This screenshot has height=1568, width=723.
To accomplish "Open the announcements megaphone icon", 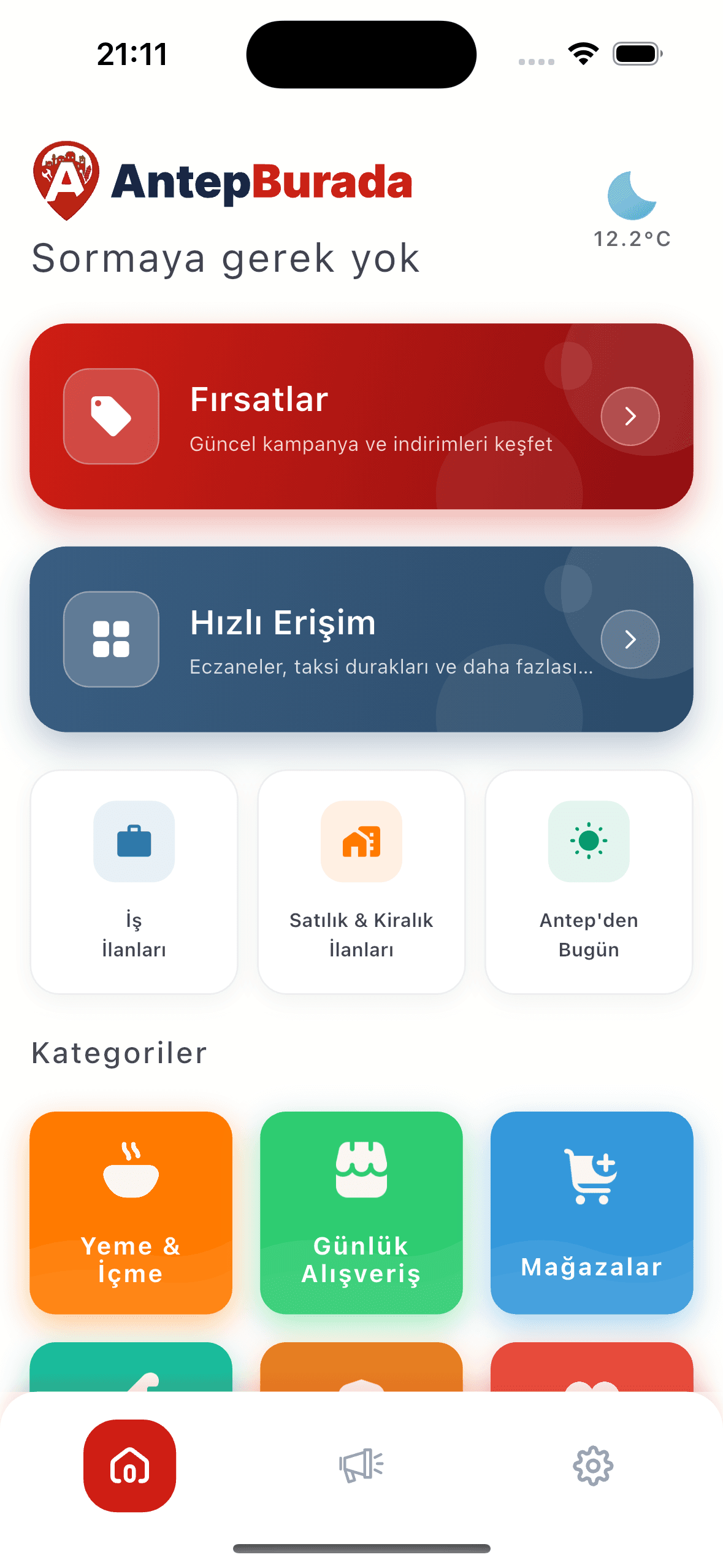I will 361,1466.
